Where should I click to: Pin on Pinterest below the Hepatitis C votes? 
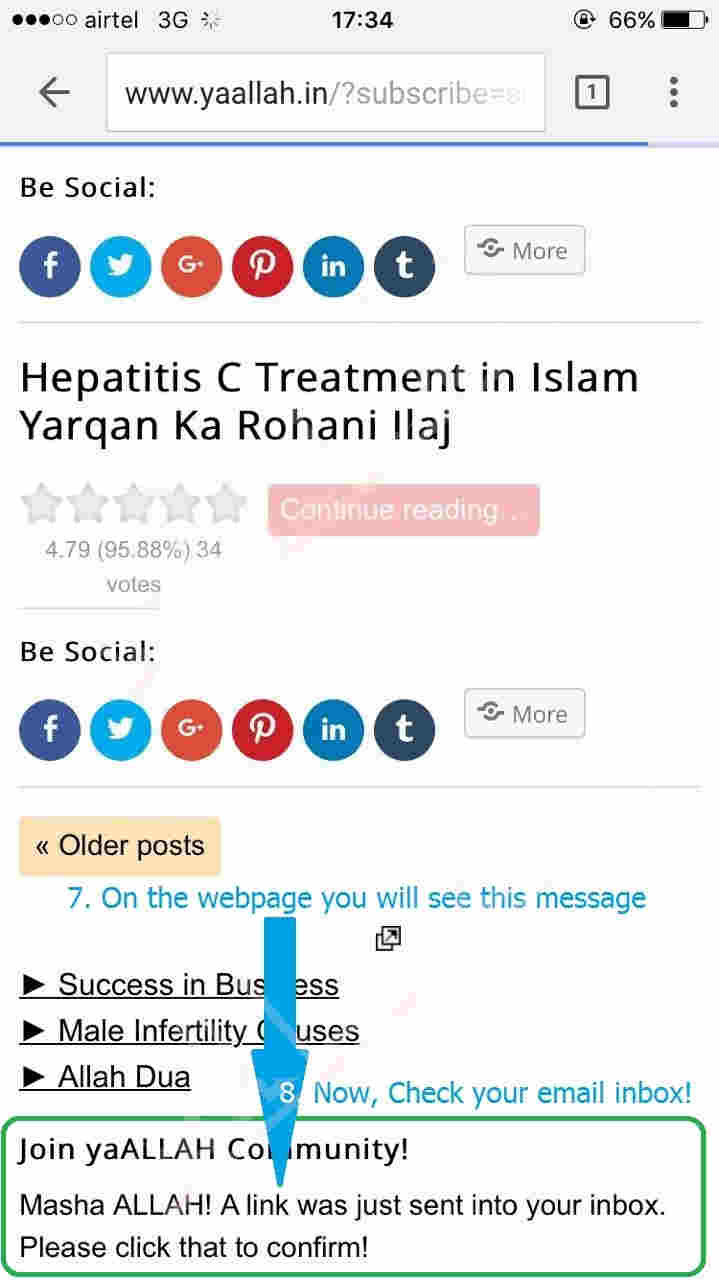pos(262,730)
